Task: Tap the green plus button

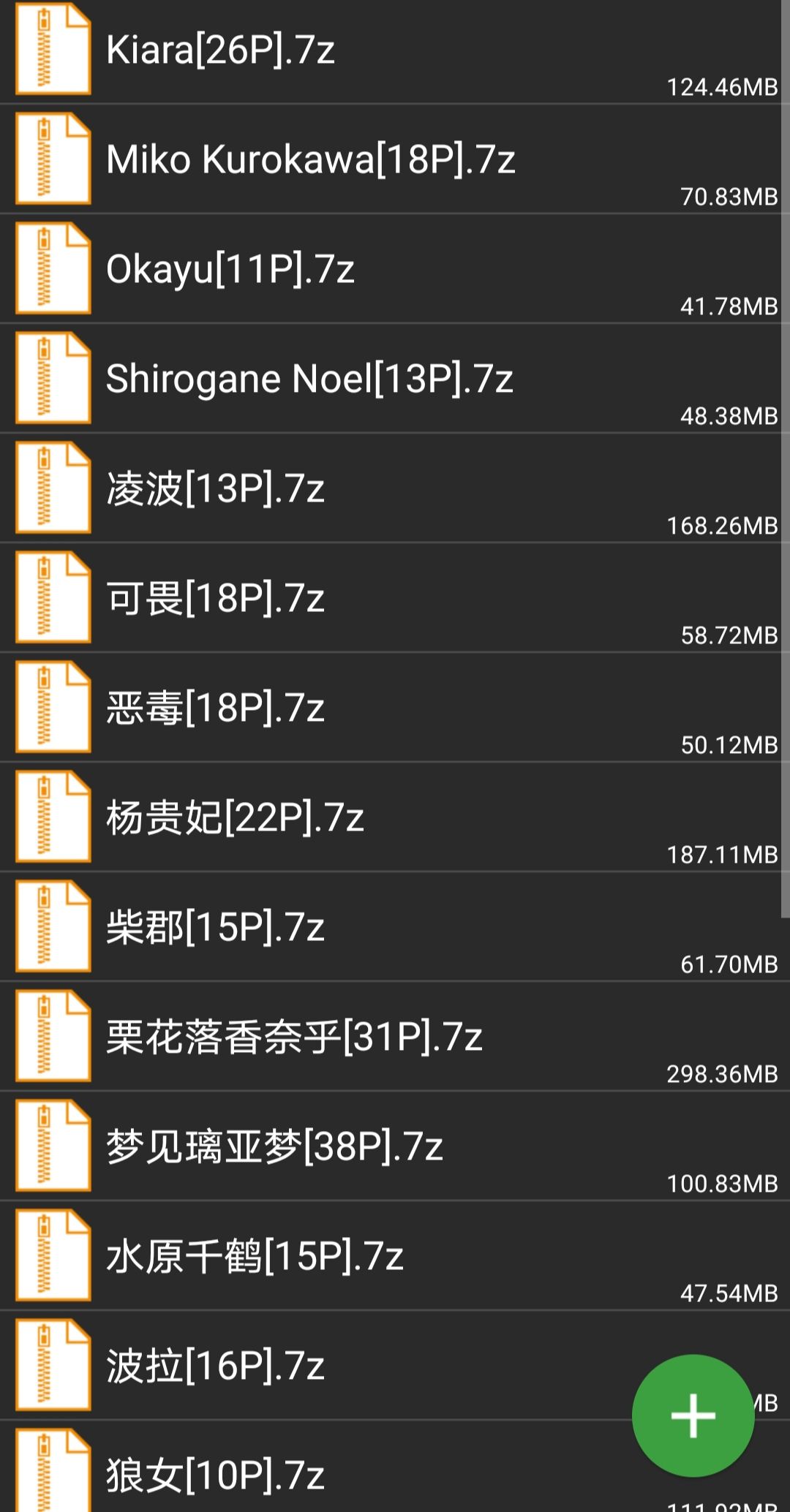Action: pos(693,1415)
